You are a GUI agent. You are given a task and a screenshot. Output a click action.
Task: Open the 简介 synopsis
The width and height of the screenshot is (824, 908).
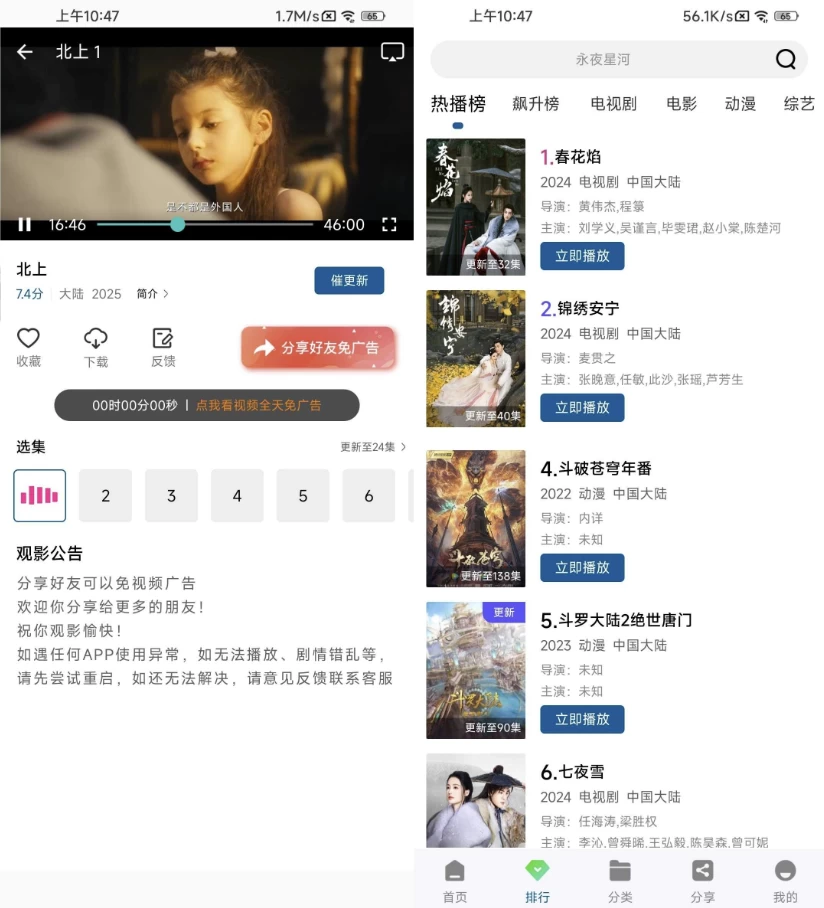pos(152,294)
